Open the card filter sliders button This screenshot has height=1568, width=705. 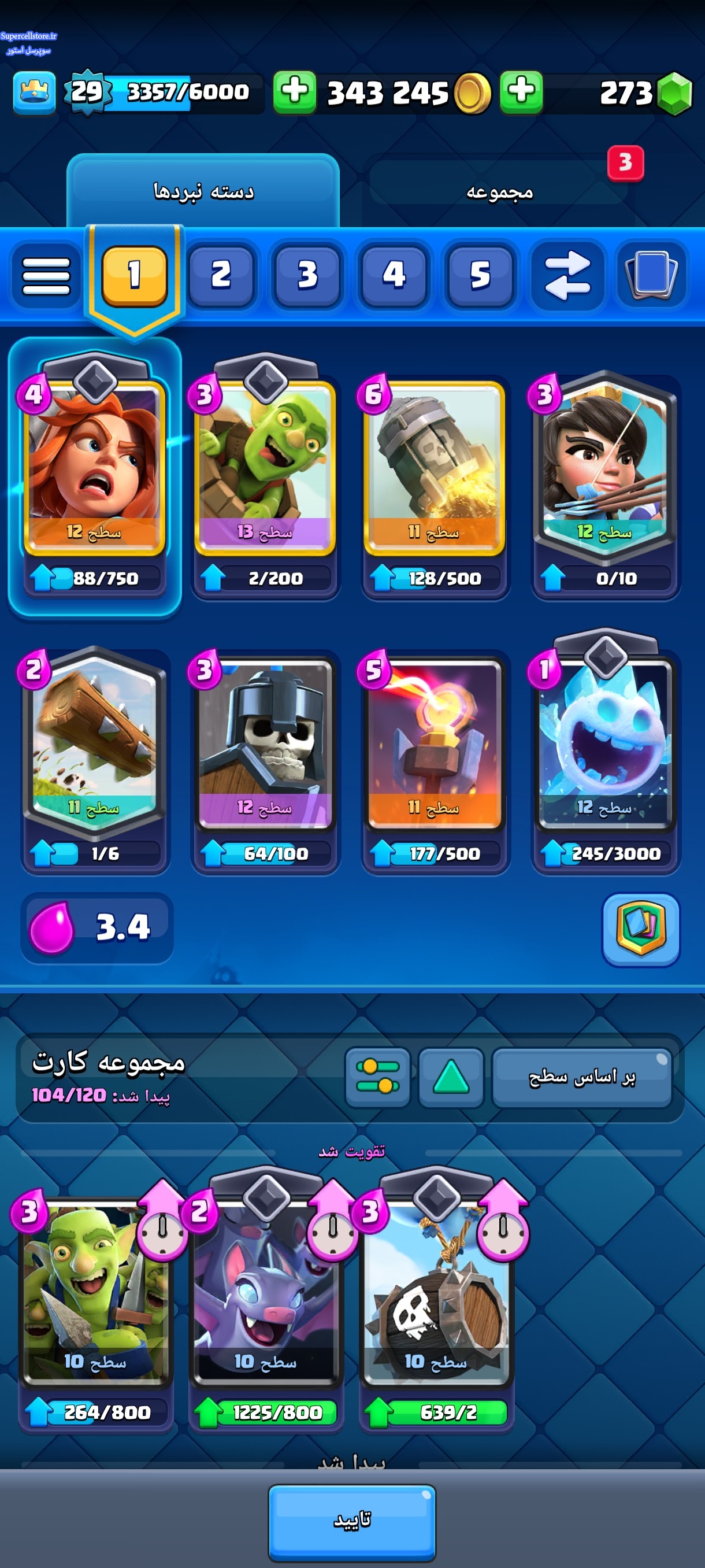pos(378,1076)
